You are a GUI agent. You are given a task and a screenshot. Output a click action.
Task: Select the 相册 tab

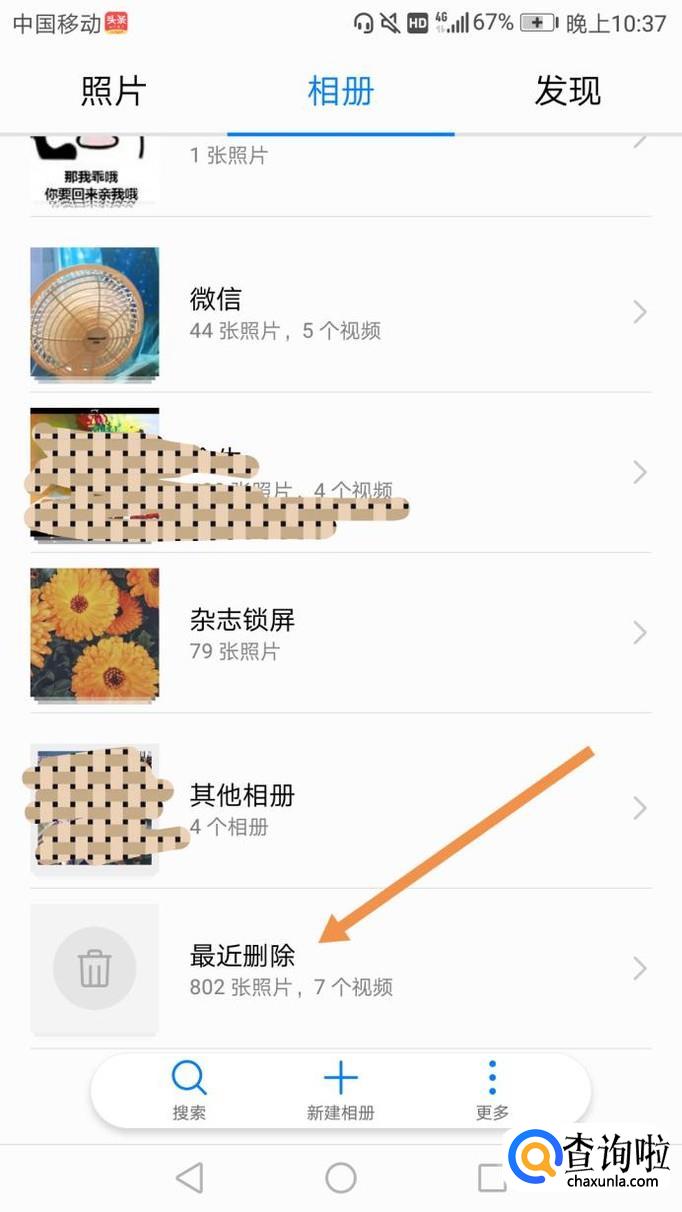tap(340, 91)
